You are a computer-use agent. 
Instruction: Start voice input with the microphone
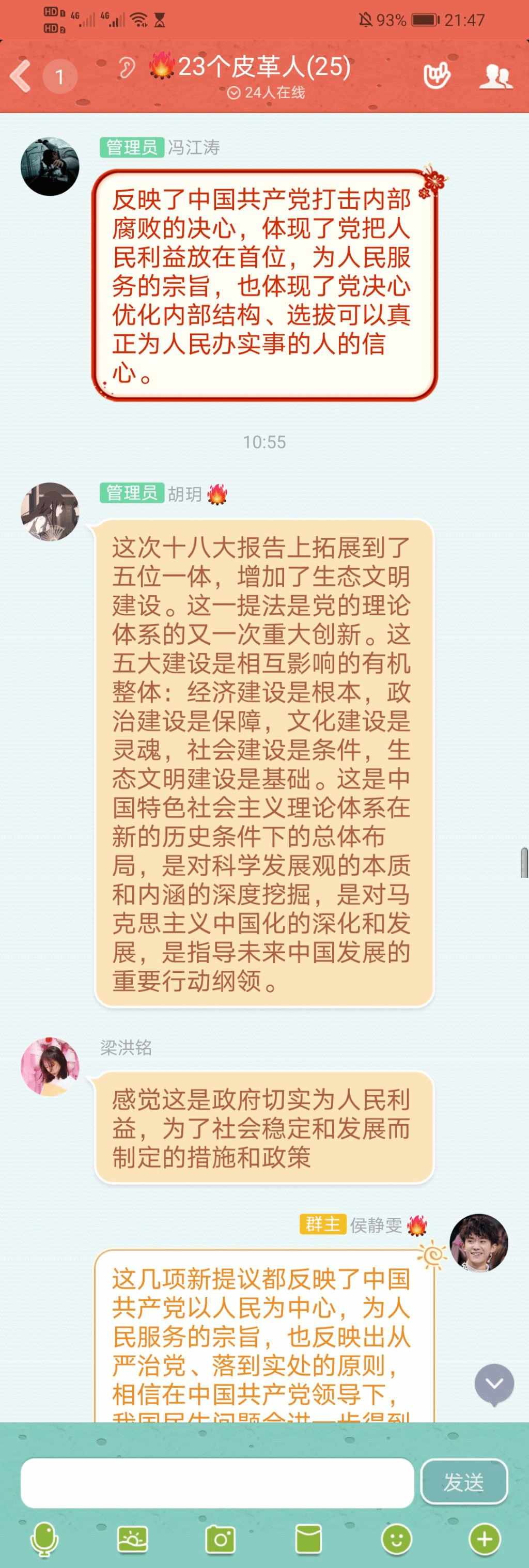(x=44, y=1540)
